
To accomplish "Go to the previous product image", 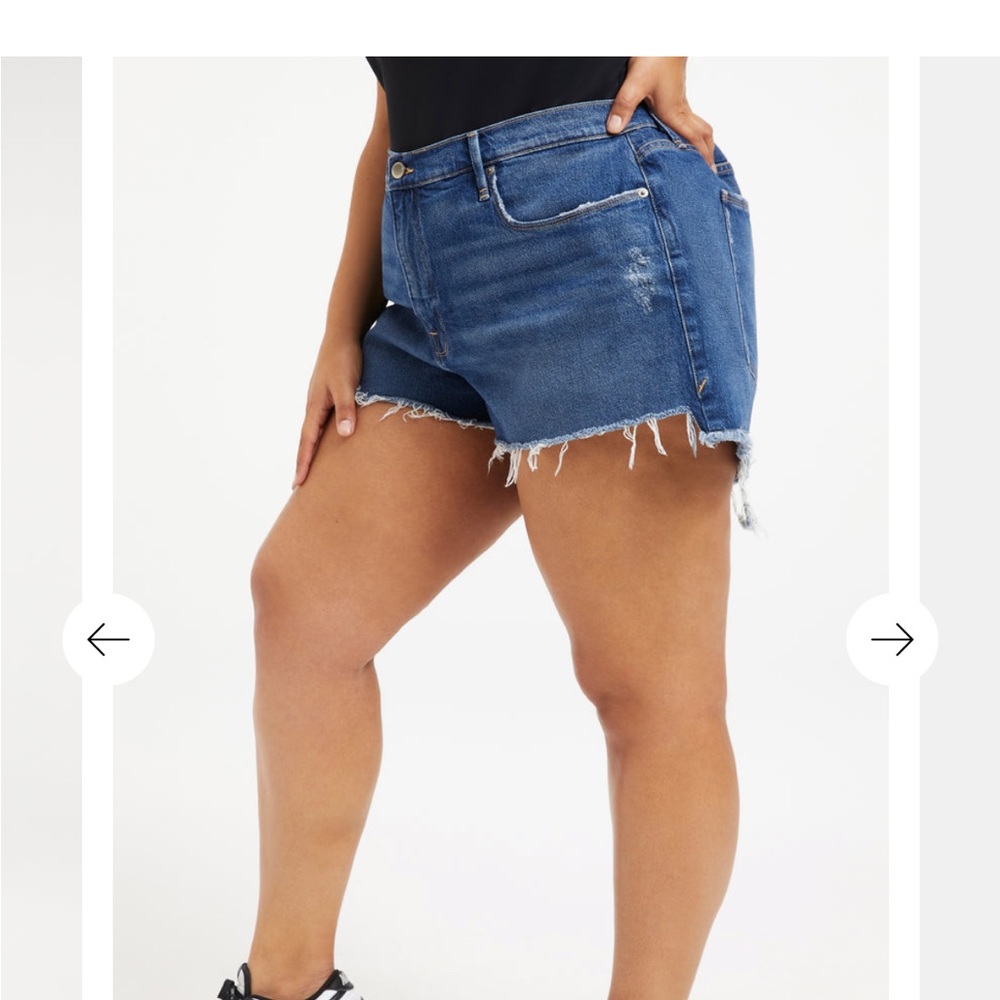I will (108, 639).
